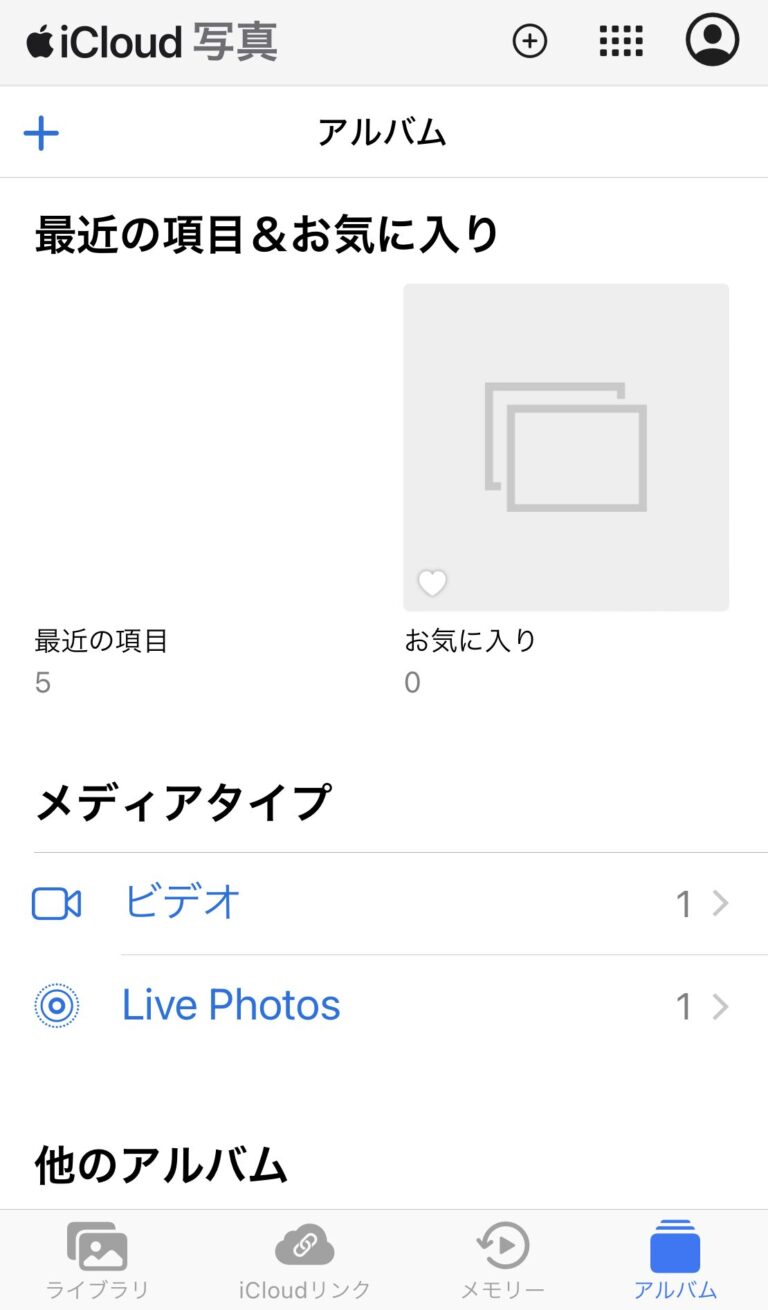
Task: Select the blue アルバム folder icon
Action: coord(673,1243)
